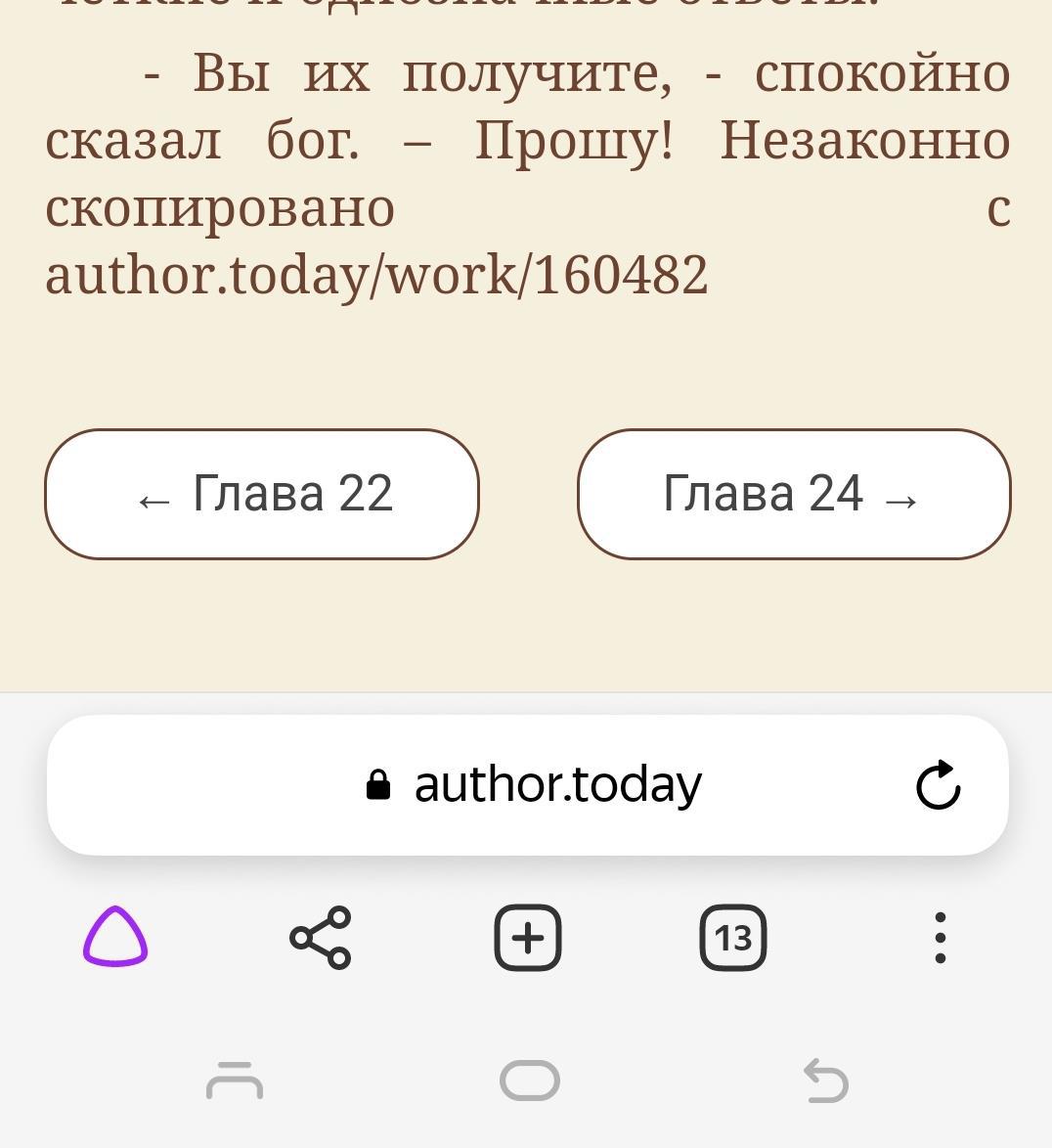This screenshot has width=1052, height=1148.
Task: Open the browser overflow menu
Action: [940, 938]
